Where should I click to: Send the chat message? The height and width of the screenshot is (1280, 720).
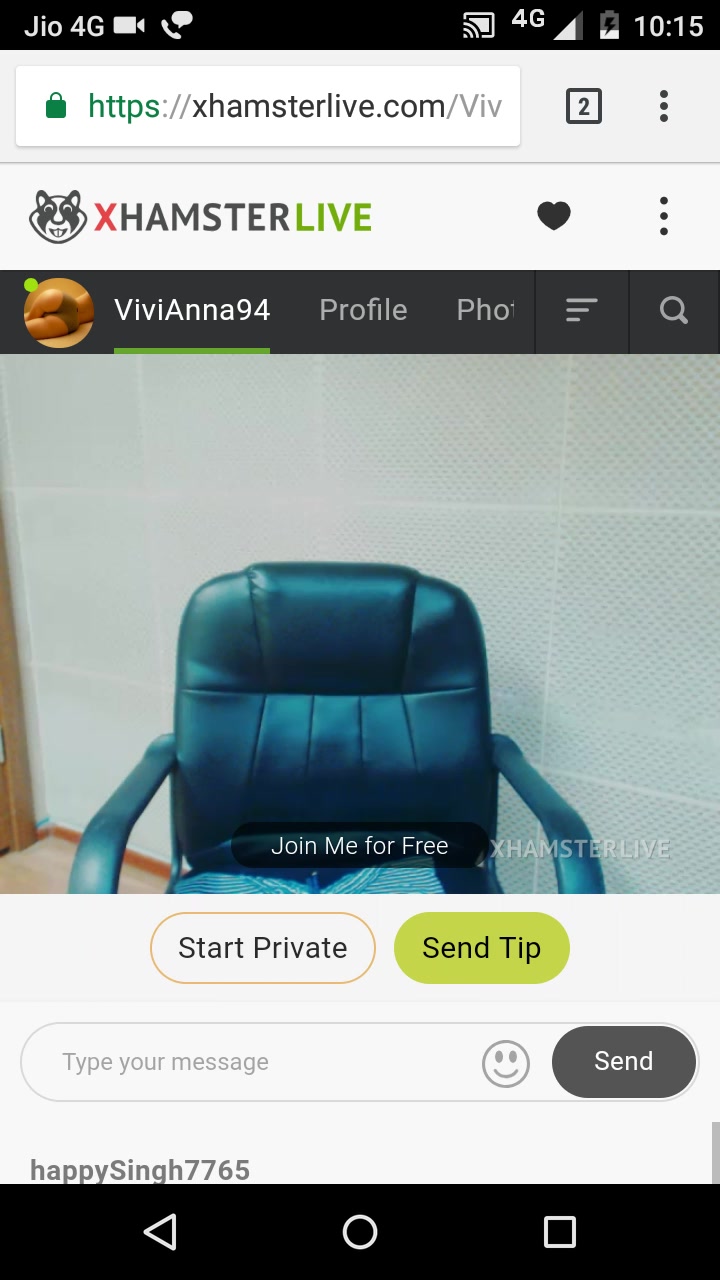(x=623, y=1062)
